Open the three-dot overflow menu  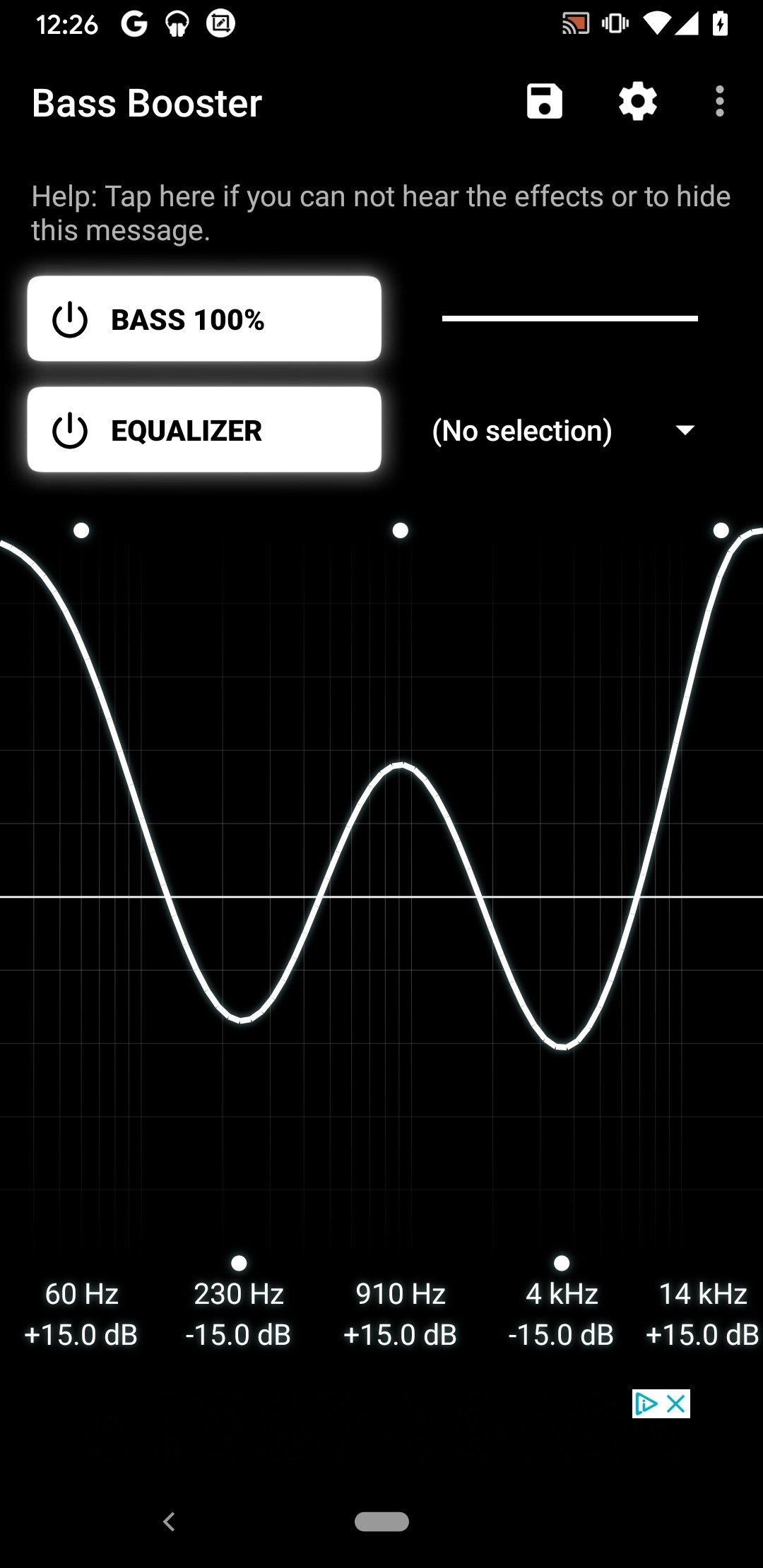(719, 102)
